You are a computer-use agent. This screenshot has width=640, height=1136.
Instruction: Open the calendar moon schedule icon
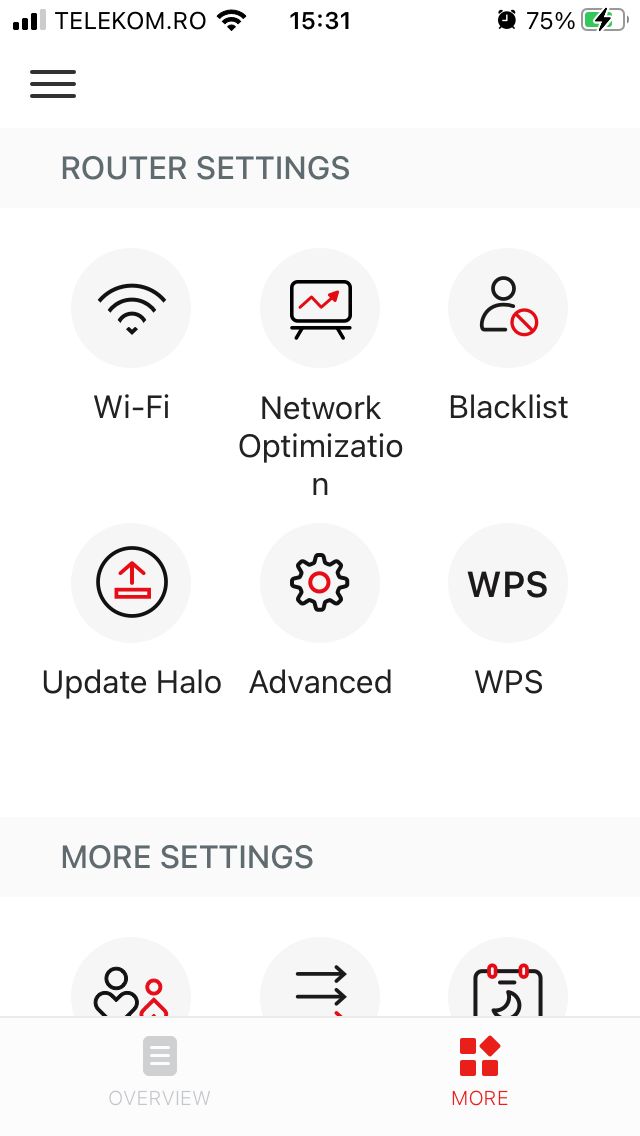pos(508,978)
